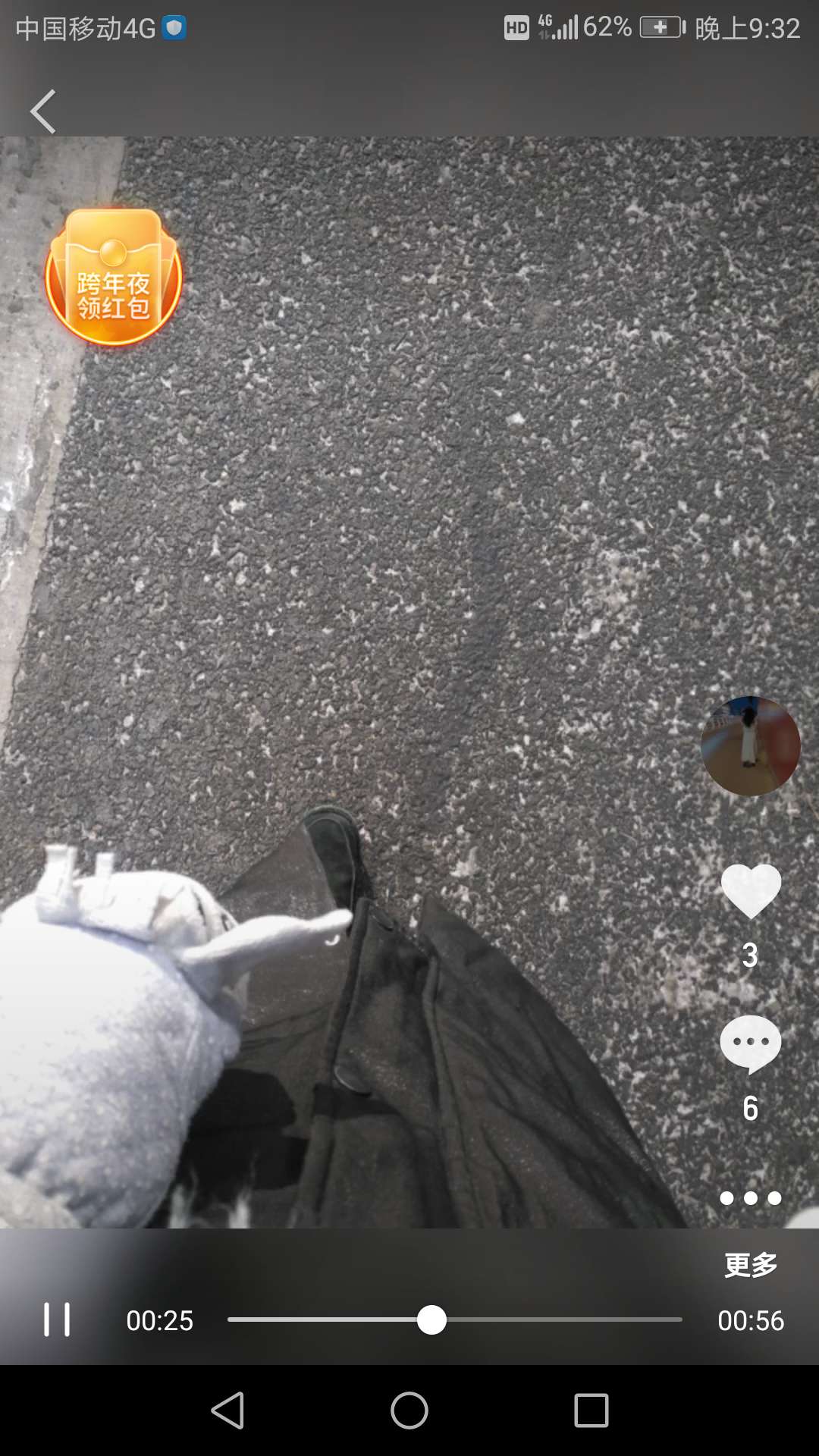This screenshot has height=1456, width=819.
Task: Open the 更多 three-dot menu
Action: pos(750,1198)
